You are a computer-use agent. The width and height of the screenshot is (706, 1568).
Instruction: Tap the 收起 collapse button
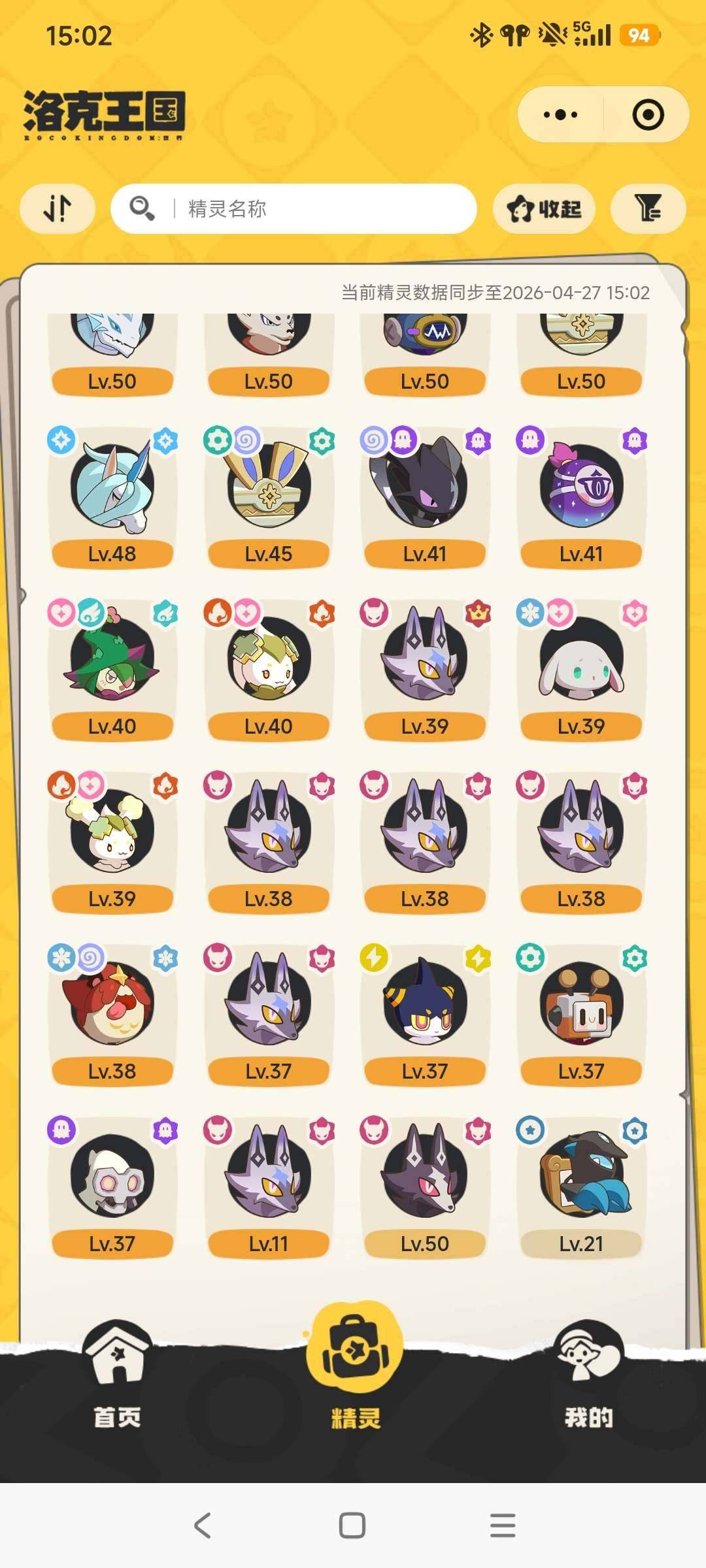click(544, 208)
